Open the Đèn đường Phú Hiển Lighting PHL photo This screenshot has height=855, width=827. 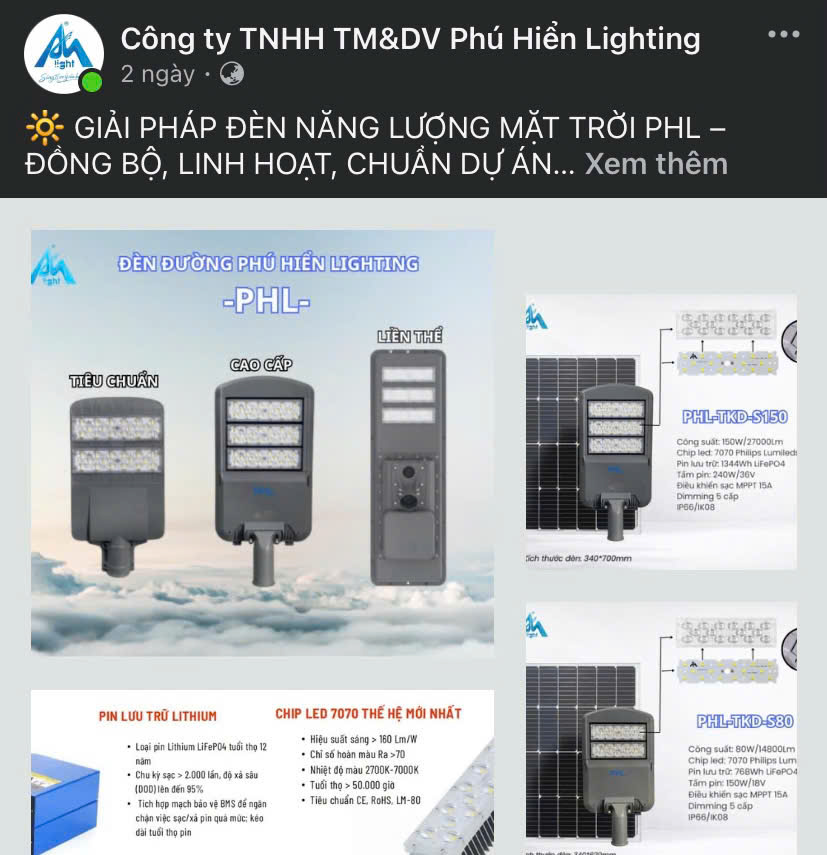[262, 443]
